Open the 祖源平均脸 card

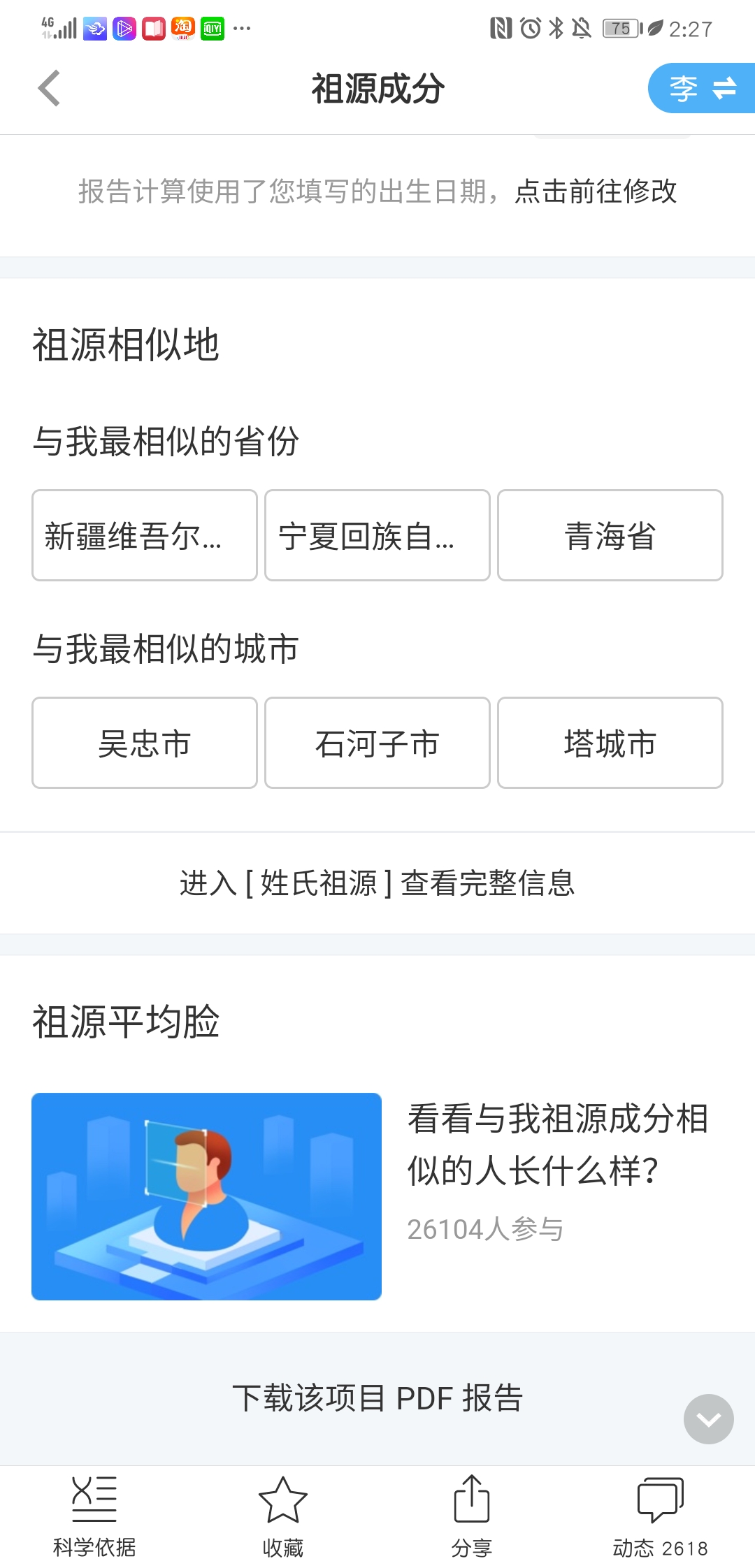377,1196
